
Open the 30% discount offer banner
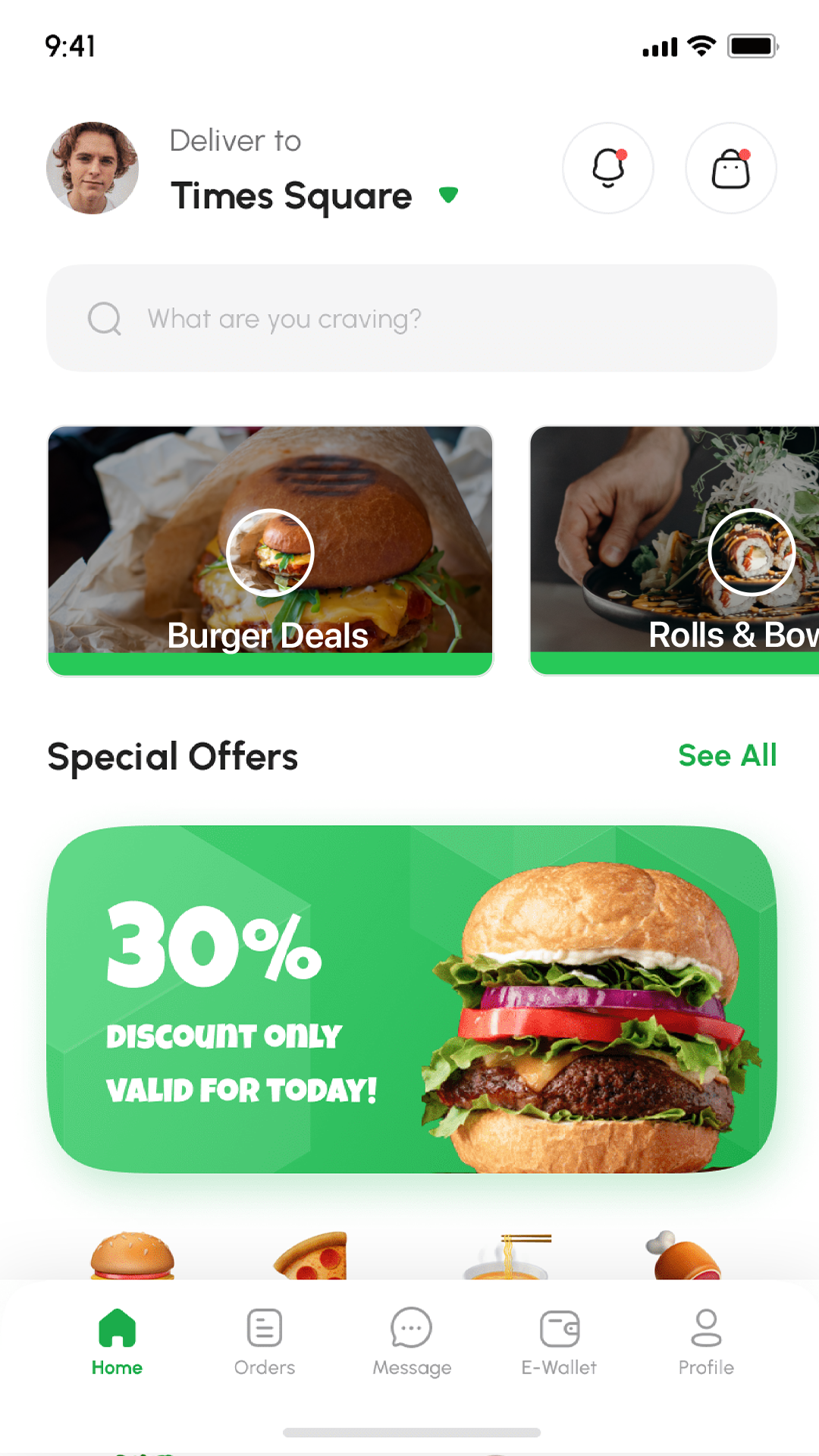(x=411, y=999)
